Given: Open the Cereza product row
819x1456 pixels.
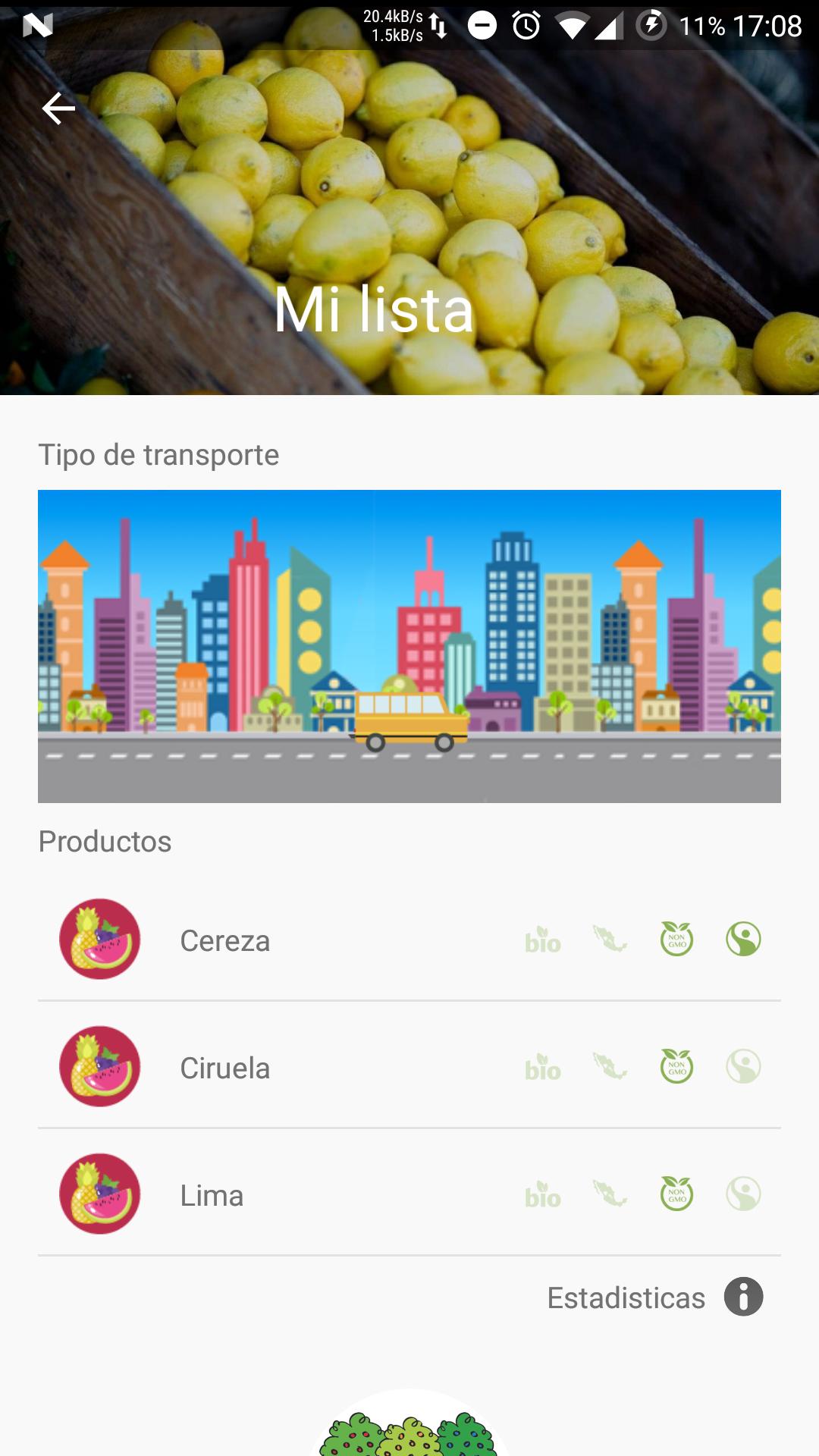Looking at the screenshot, I should coord(225,940).
